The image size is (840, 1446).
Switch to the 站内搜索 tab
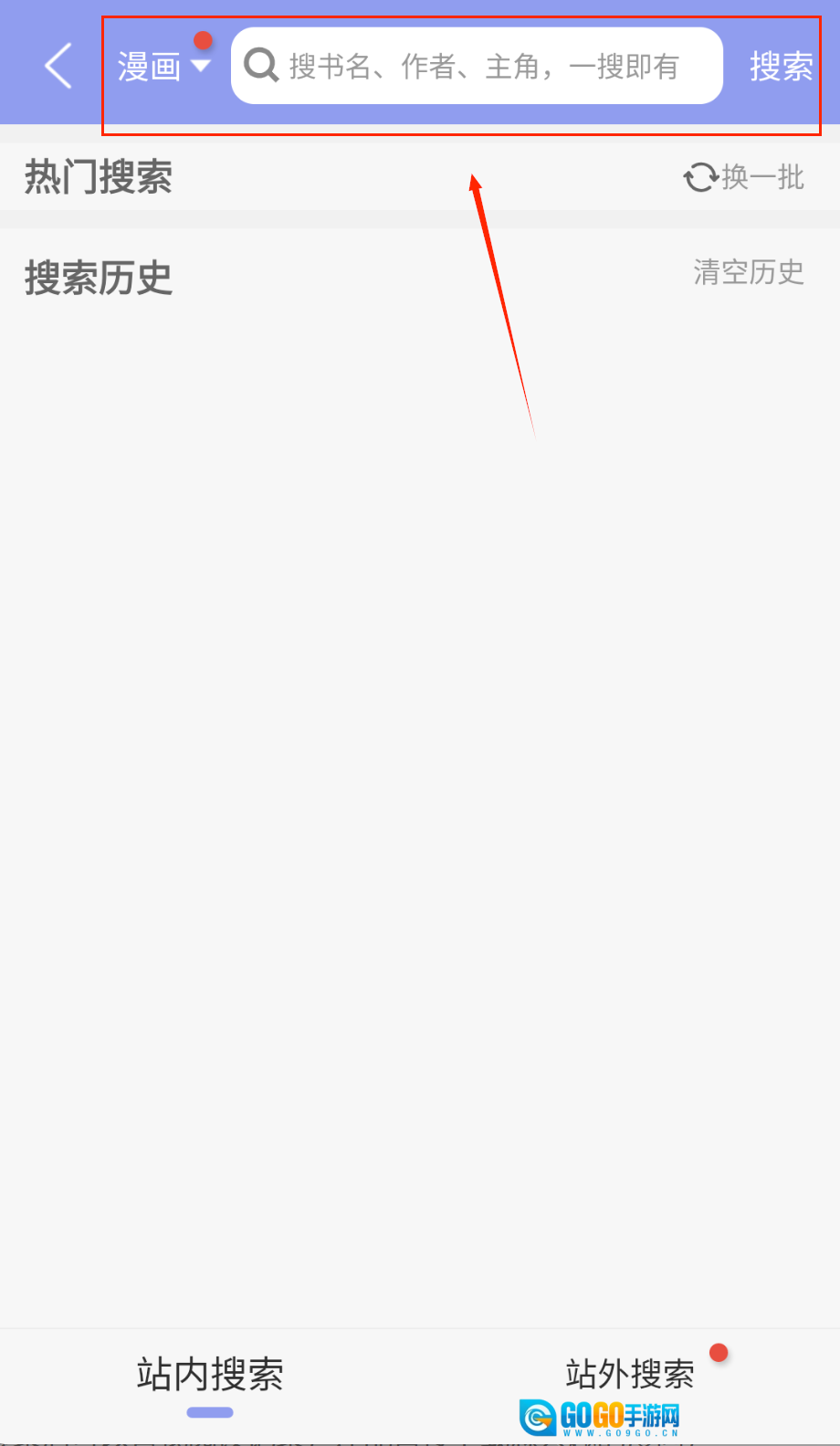click(210, 1375)
